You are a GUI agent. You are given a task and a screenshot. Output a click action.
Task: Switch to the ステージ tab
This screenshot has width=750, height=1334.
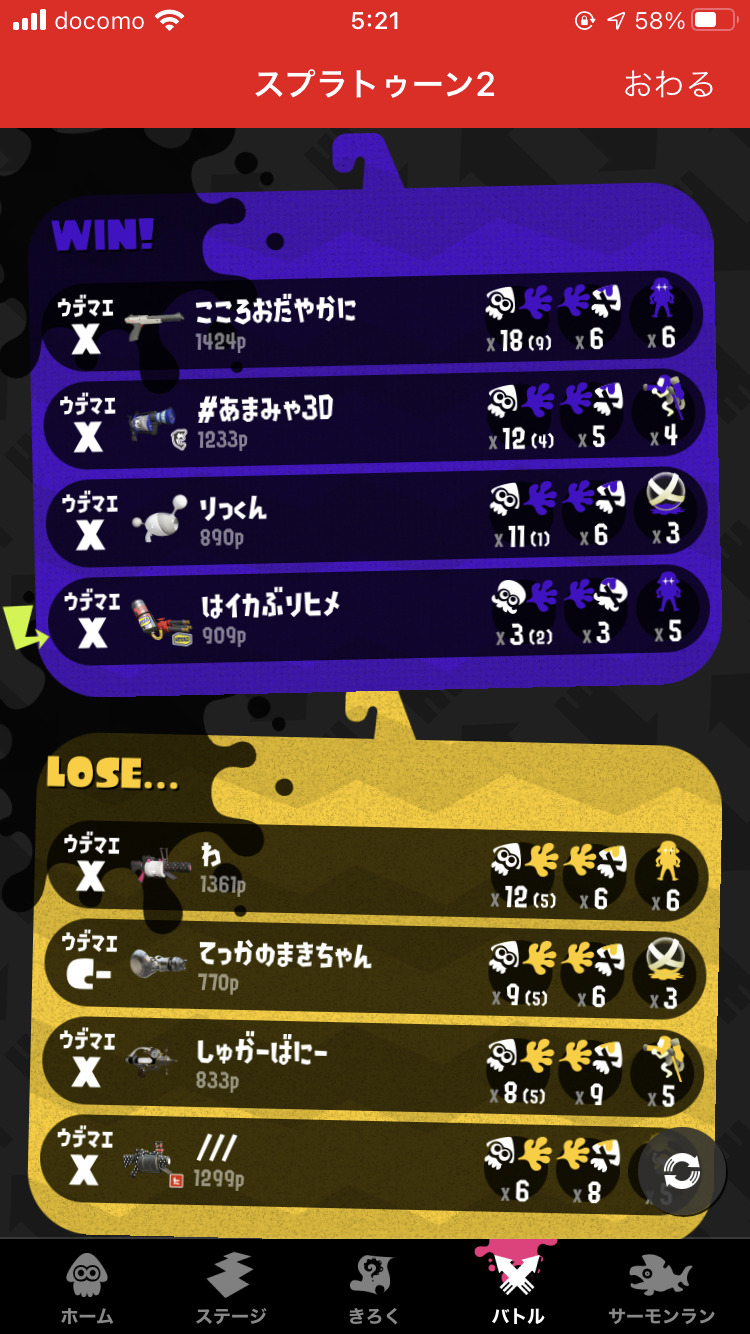tap(230, 1289)
